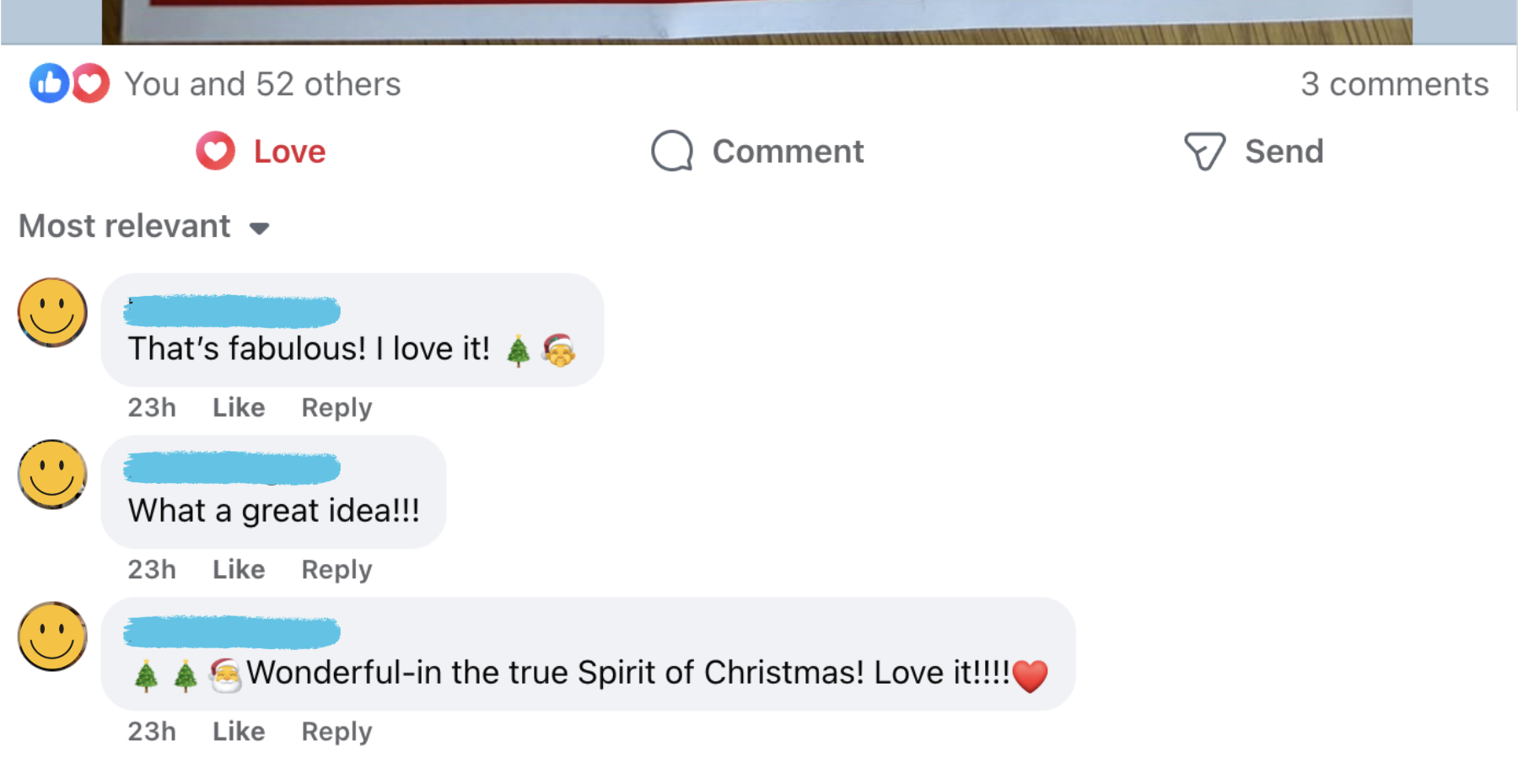Reply to "What a great idea!!!" comment

pyautogui.click(x=336, y=569)
